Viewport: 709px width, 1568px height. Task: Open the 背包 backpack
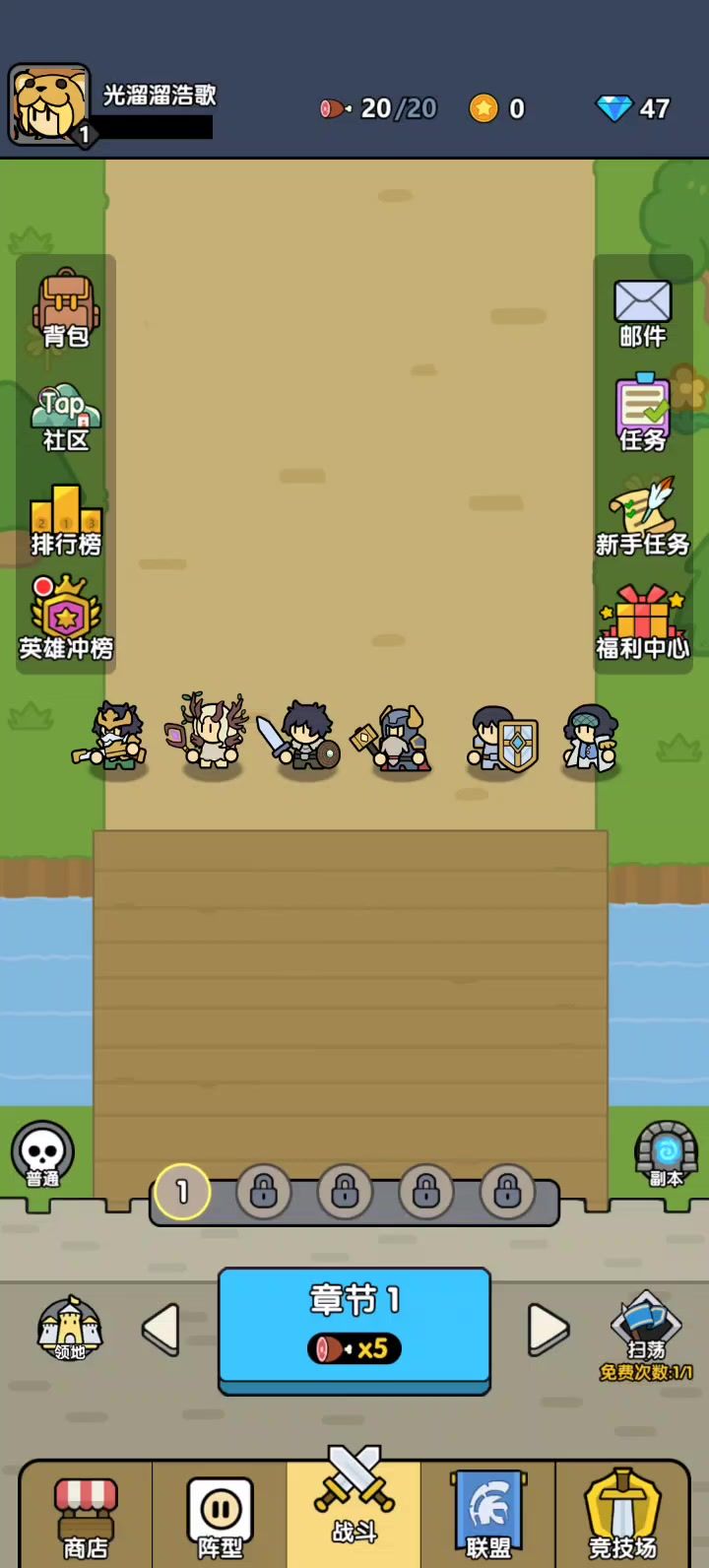(66, 308)
